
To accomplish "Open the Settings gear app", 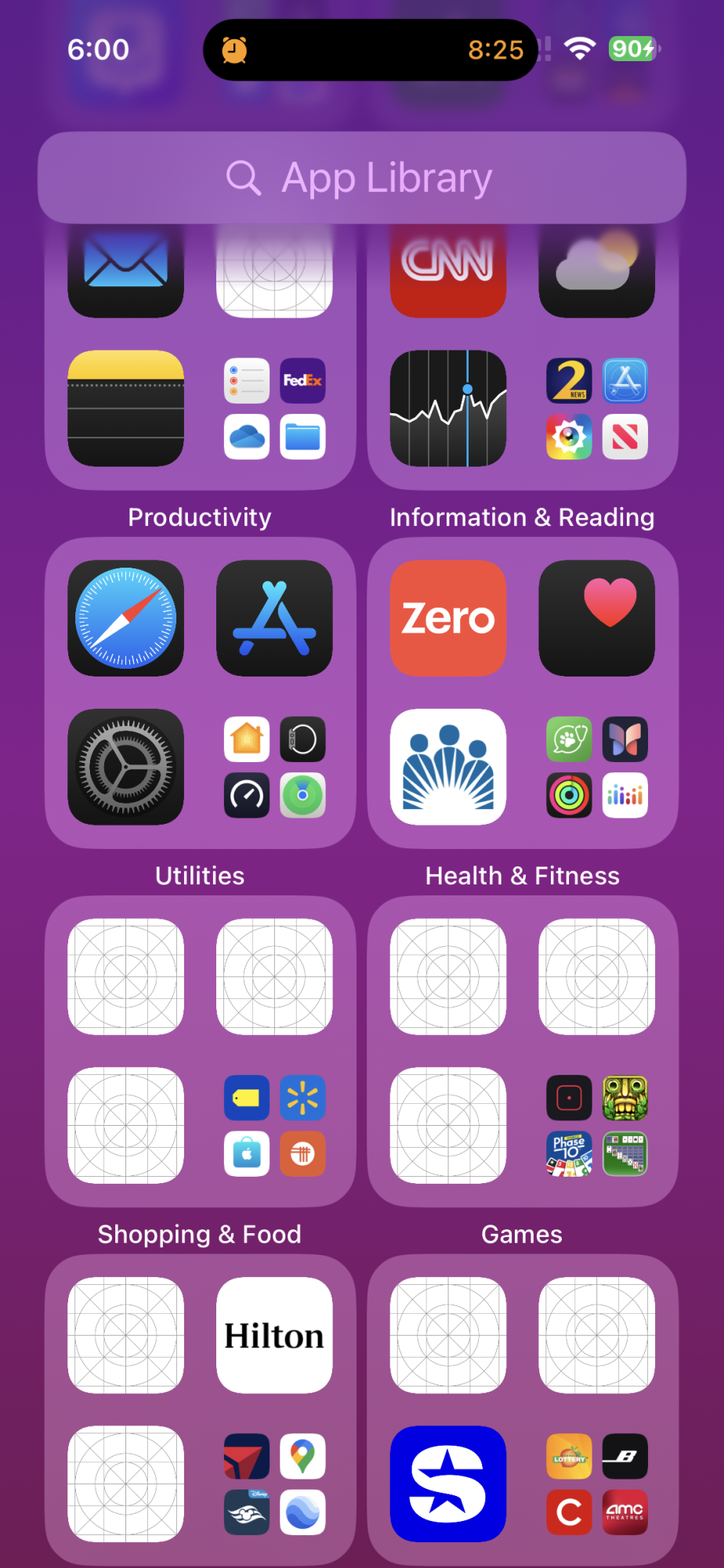I will (x=125, y=767).
